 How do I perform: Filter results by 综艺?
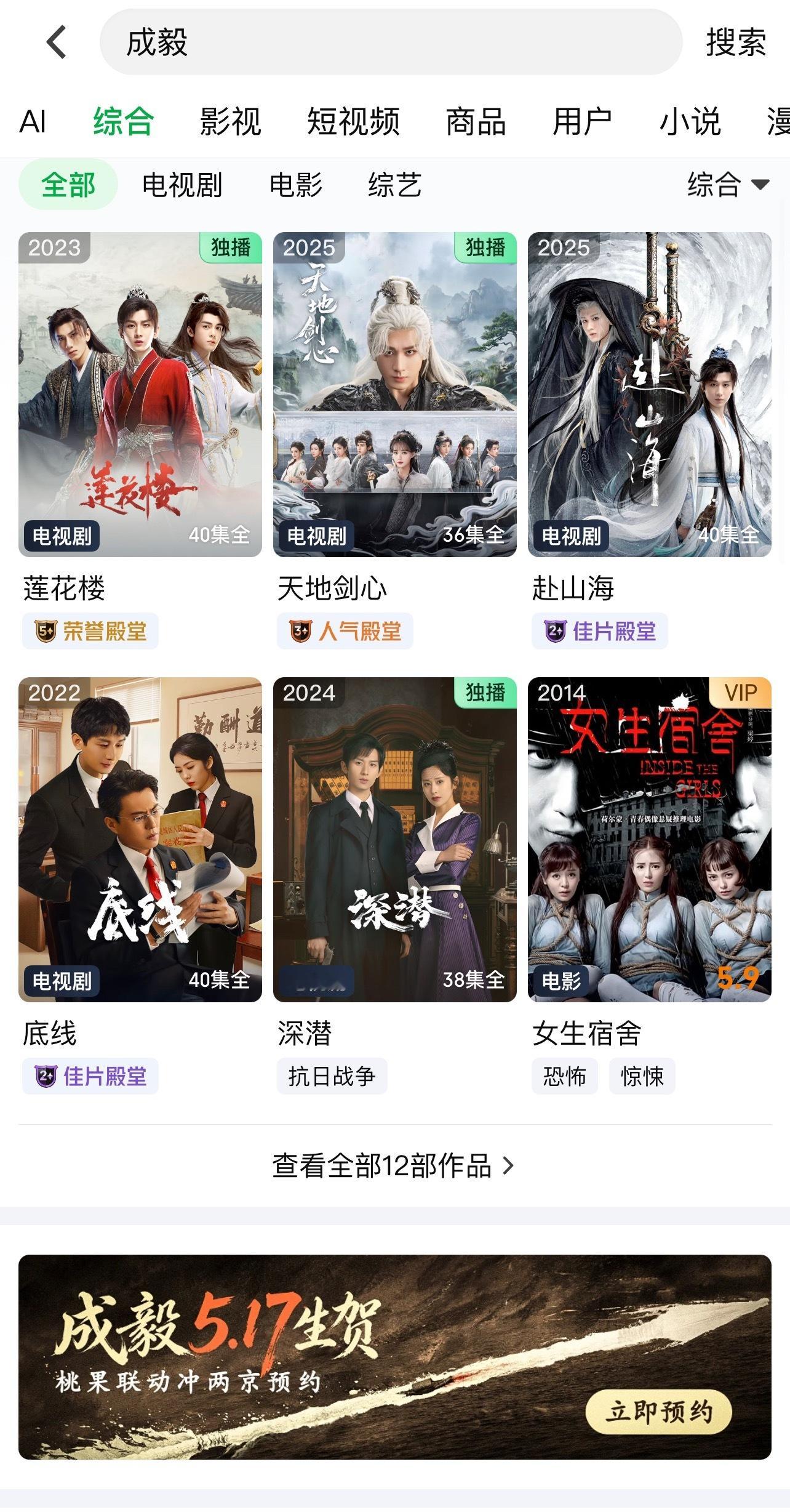click(x=394, y=185)
